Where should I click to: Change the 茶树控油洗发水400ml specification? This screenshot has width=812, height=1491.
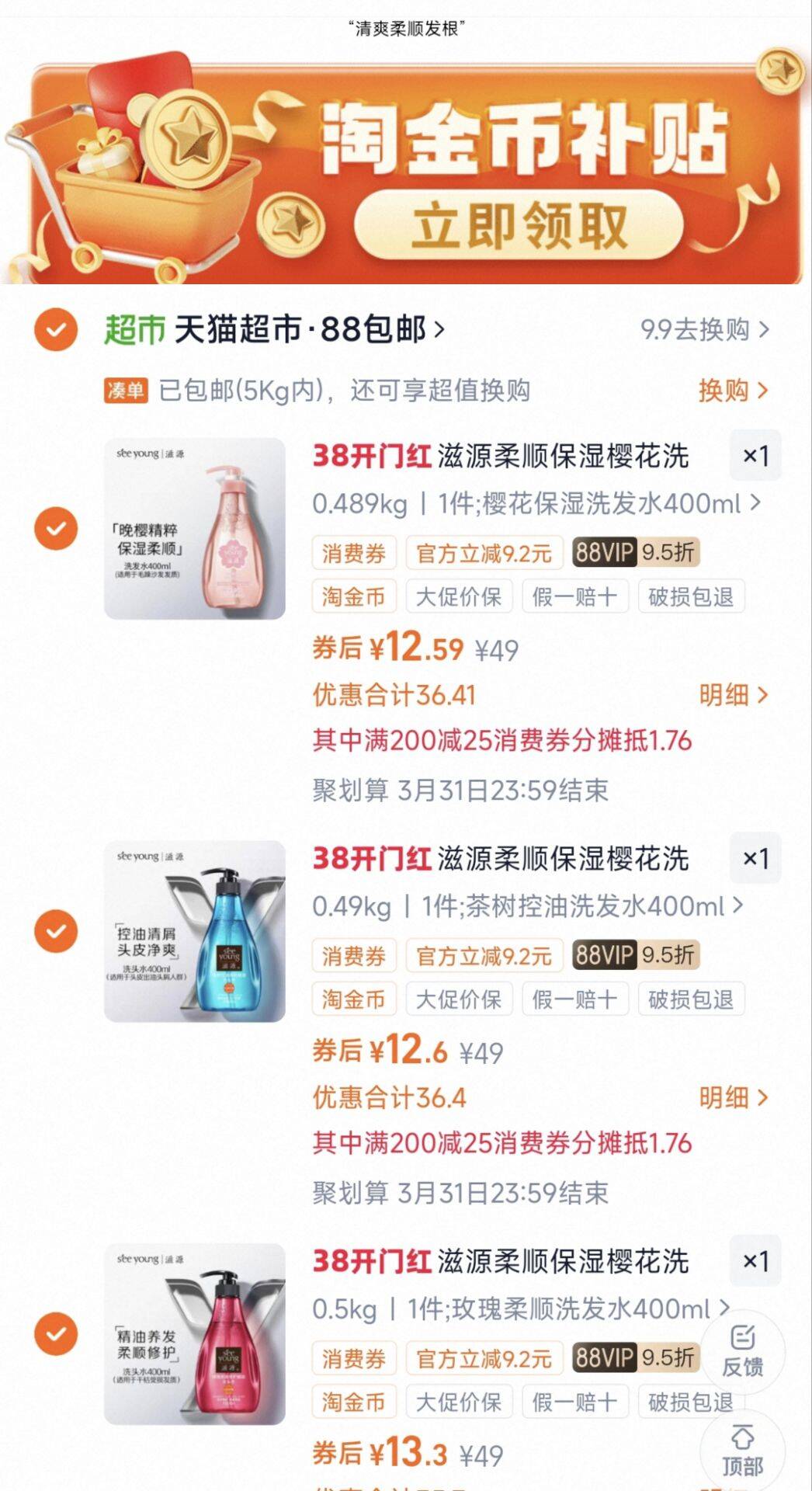528,906
